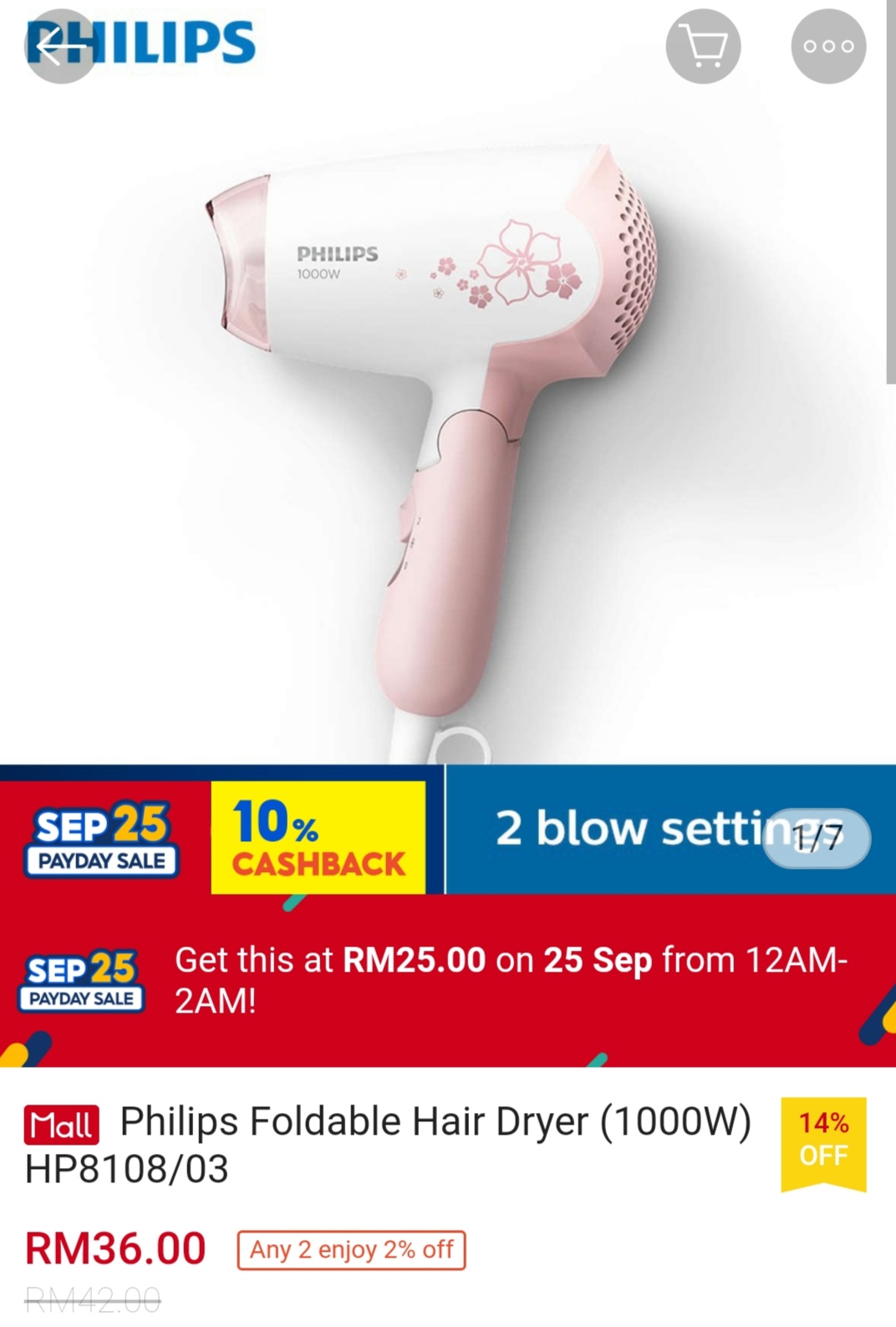Open the shopping cart
The image size is (896, 1327).
703,46
